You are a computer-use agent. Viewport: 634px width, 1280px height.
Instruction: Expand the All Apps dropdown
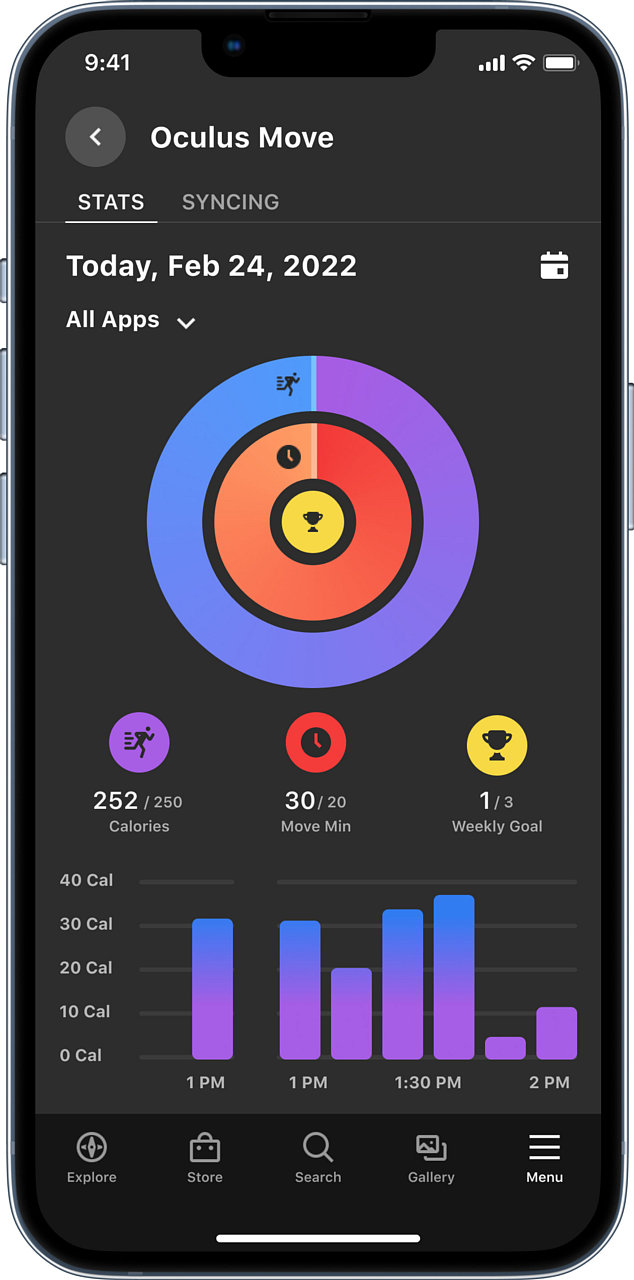[x=131, y=320]
